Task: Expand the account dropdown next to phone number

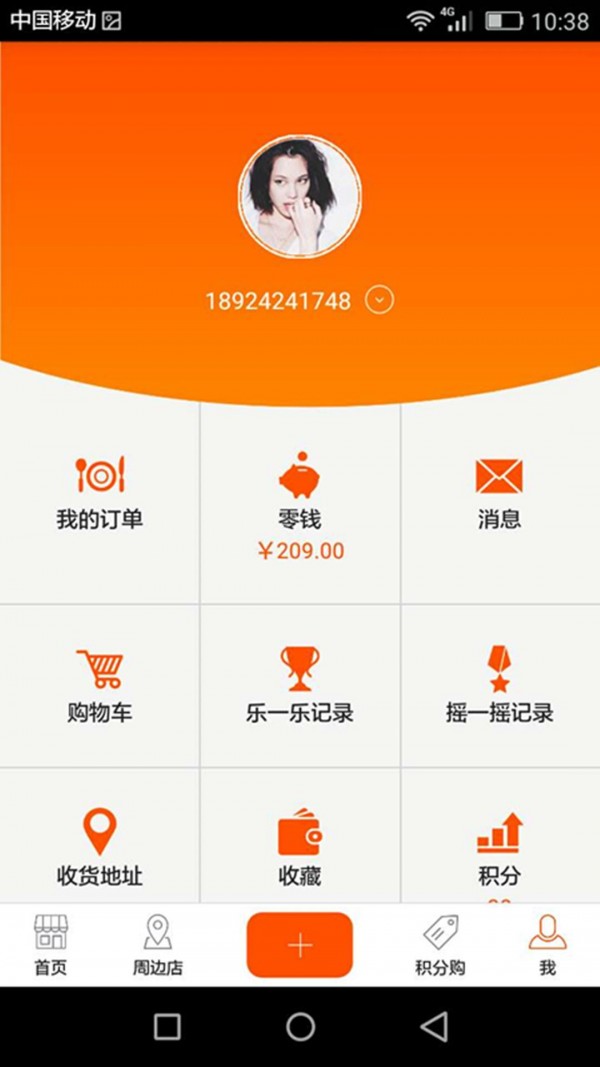Action: [379, 300]
